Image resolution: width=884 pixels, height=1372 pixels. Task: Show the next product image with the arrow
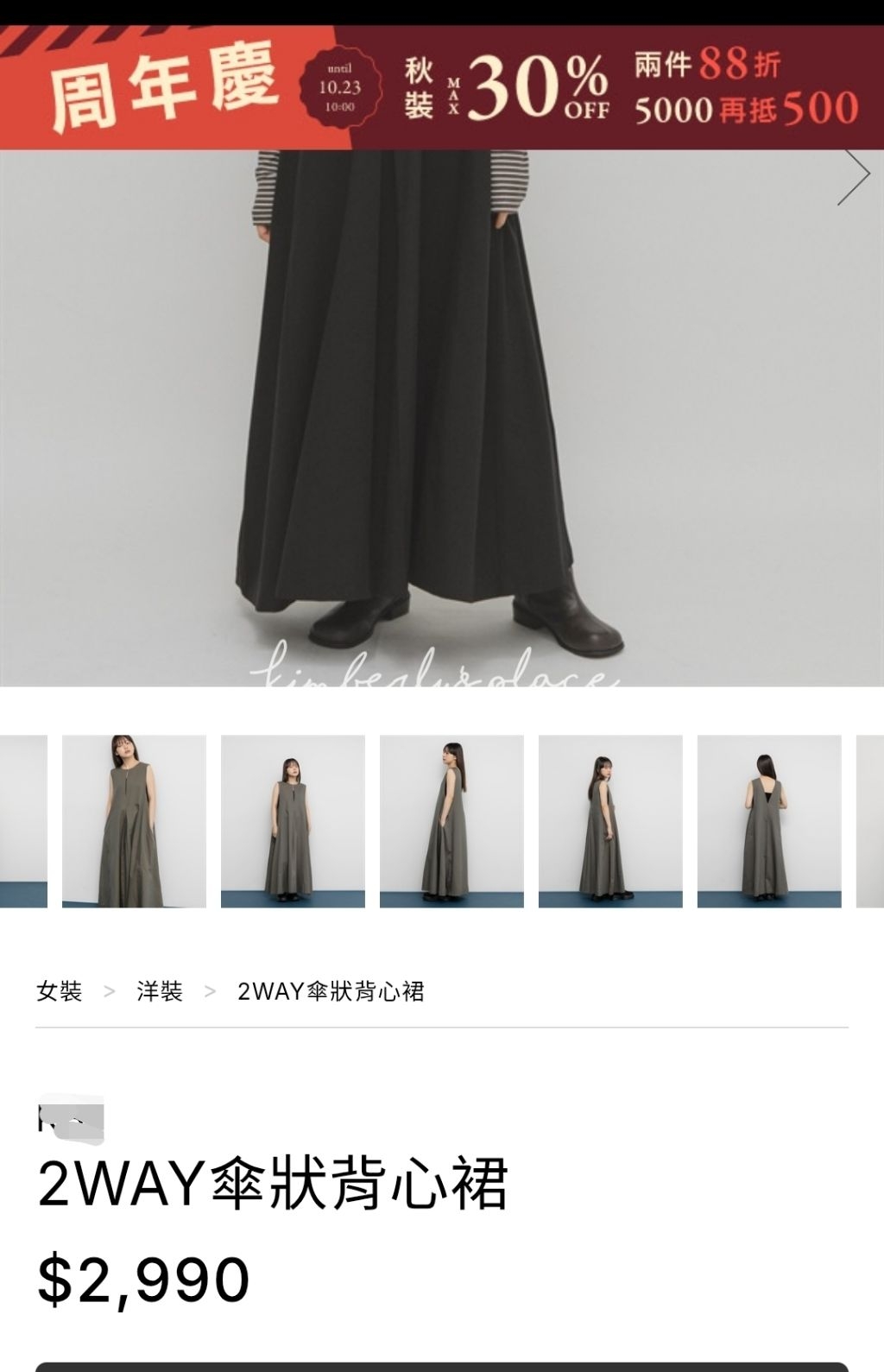pos(853,176)
